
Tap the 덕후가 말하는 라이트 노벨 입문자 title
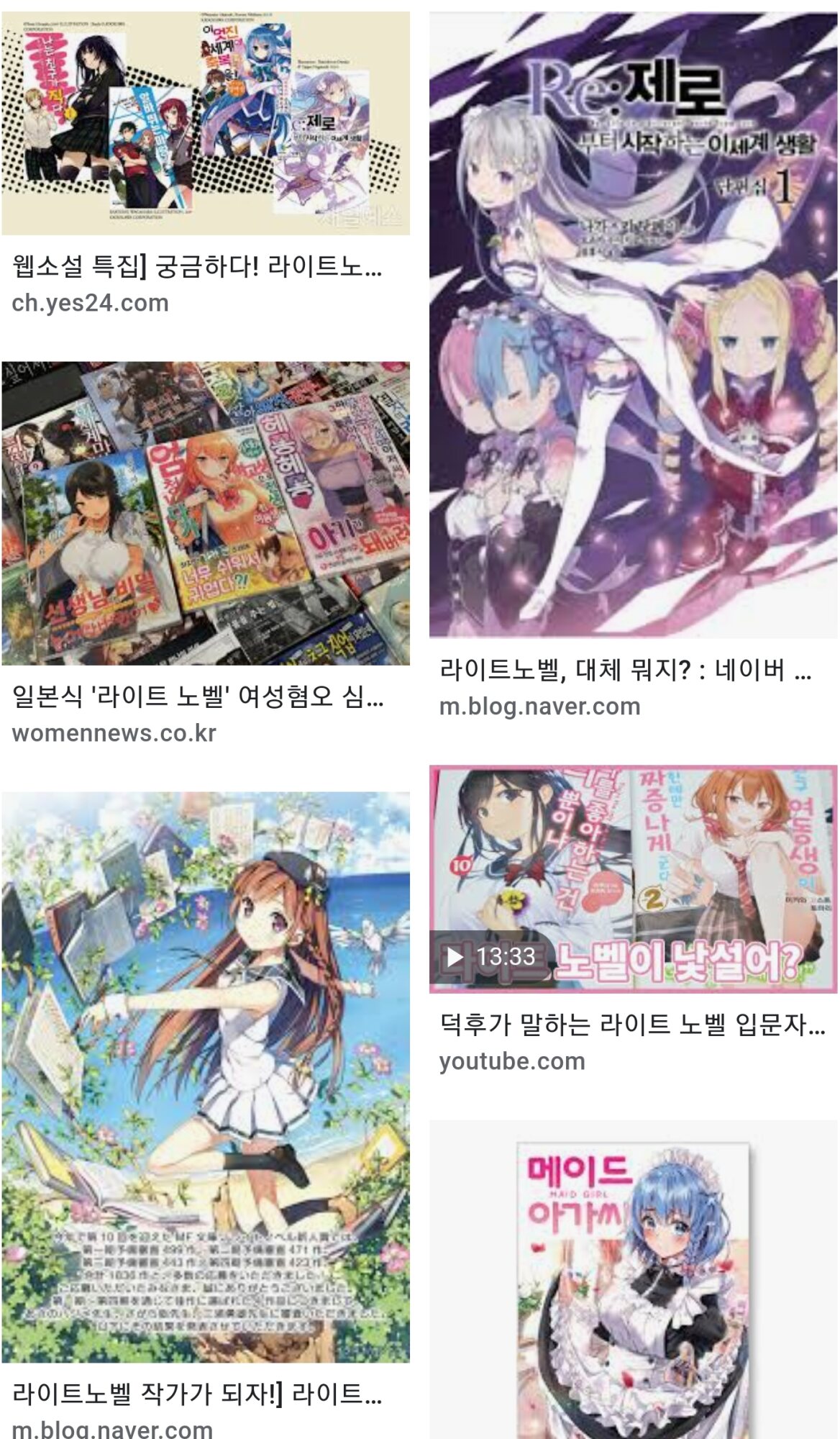point(632,1025)
